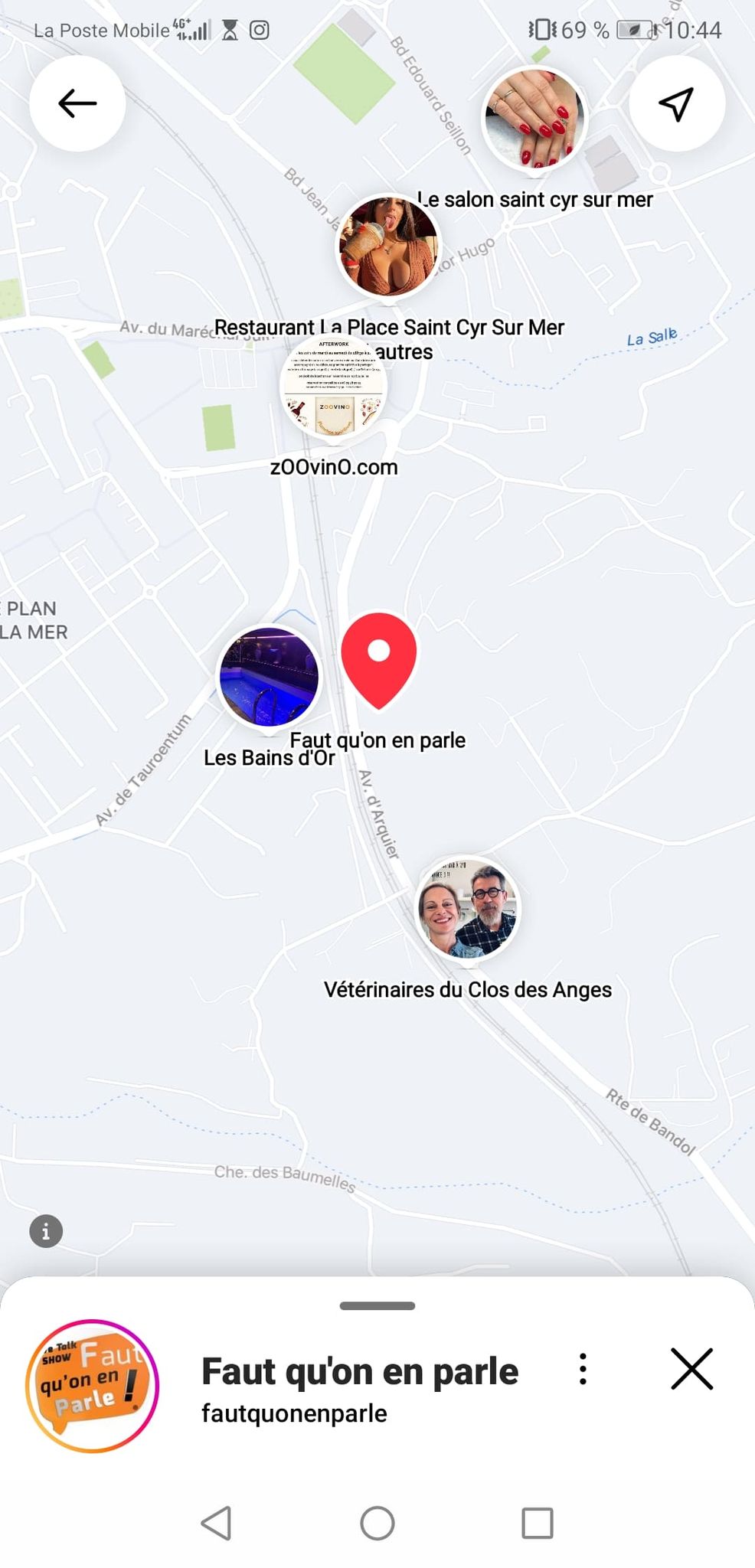
Task: Open Restaurant La Place Saint Cyr pin
Action: (389, 246)
